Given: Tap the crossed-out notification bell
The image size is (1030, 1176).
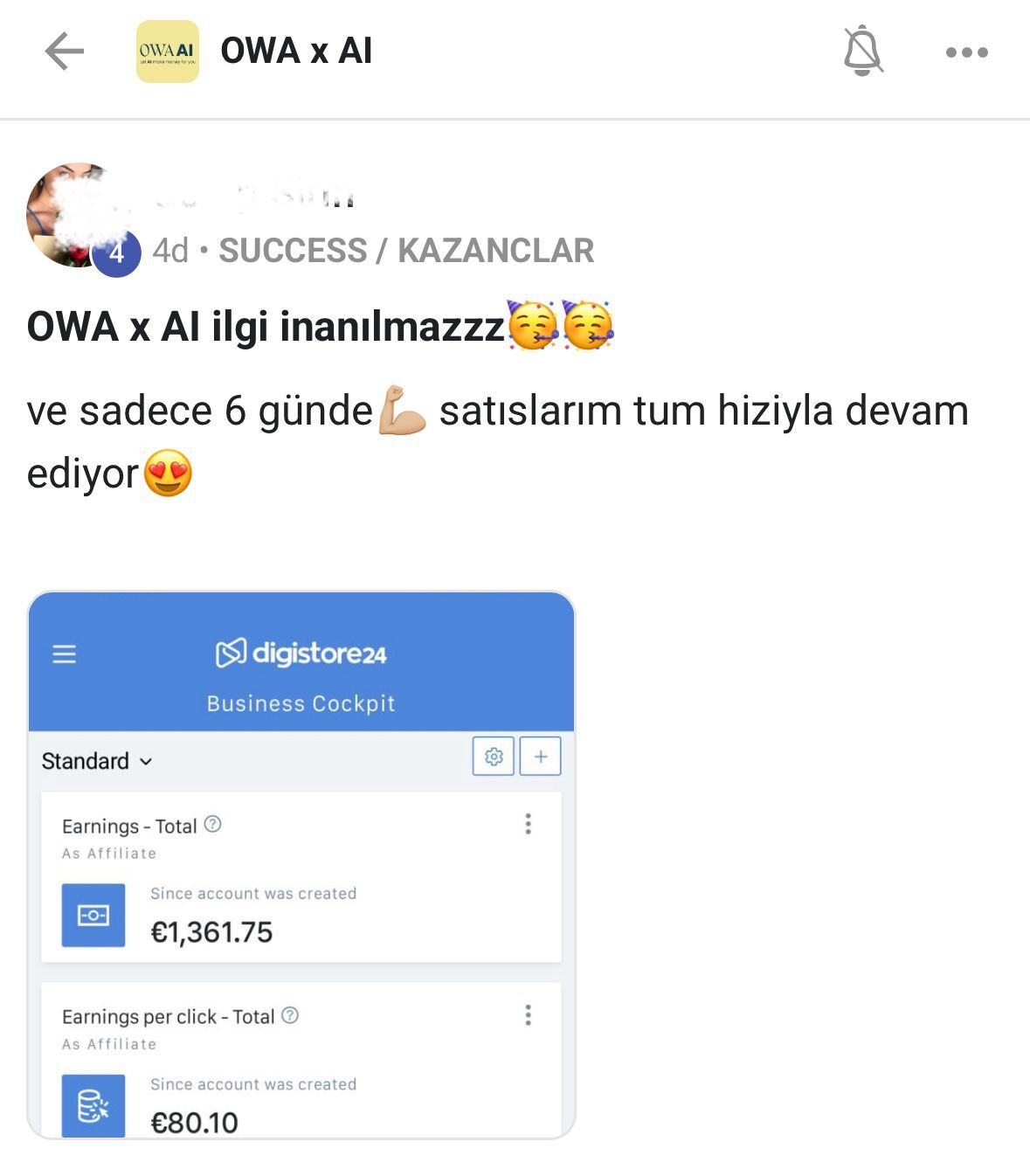Looking at the screenshot, I should [862, 52].
